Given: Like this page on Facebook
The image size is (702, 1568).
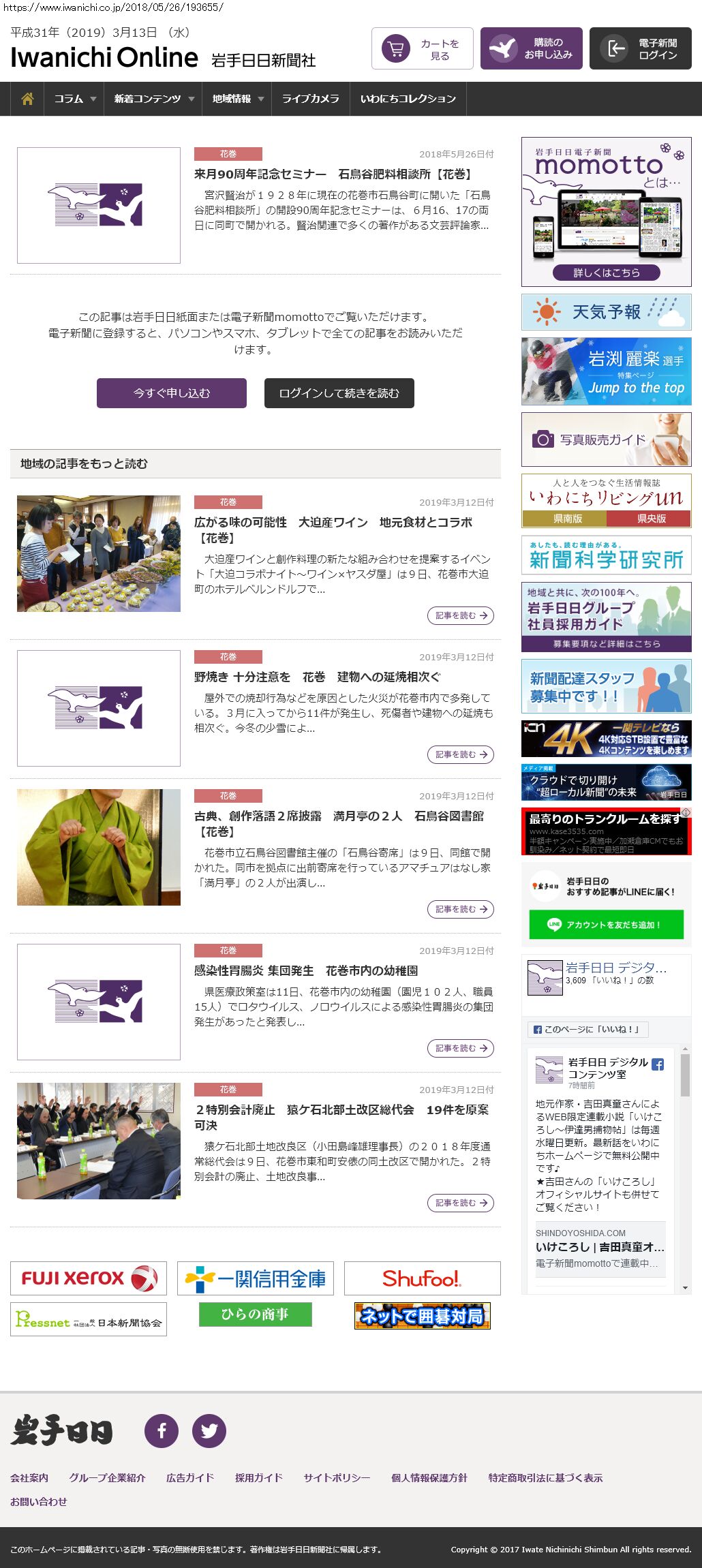Looking at the screenshot, I should pos(587,1029).
